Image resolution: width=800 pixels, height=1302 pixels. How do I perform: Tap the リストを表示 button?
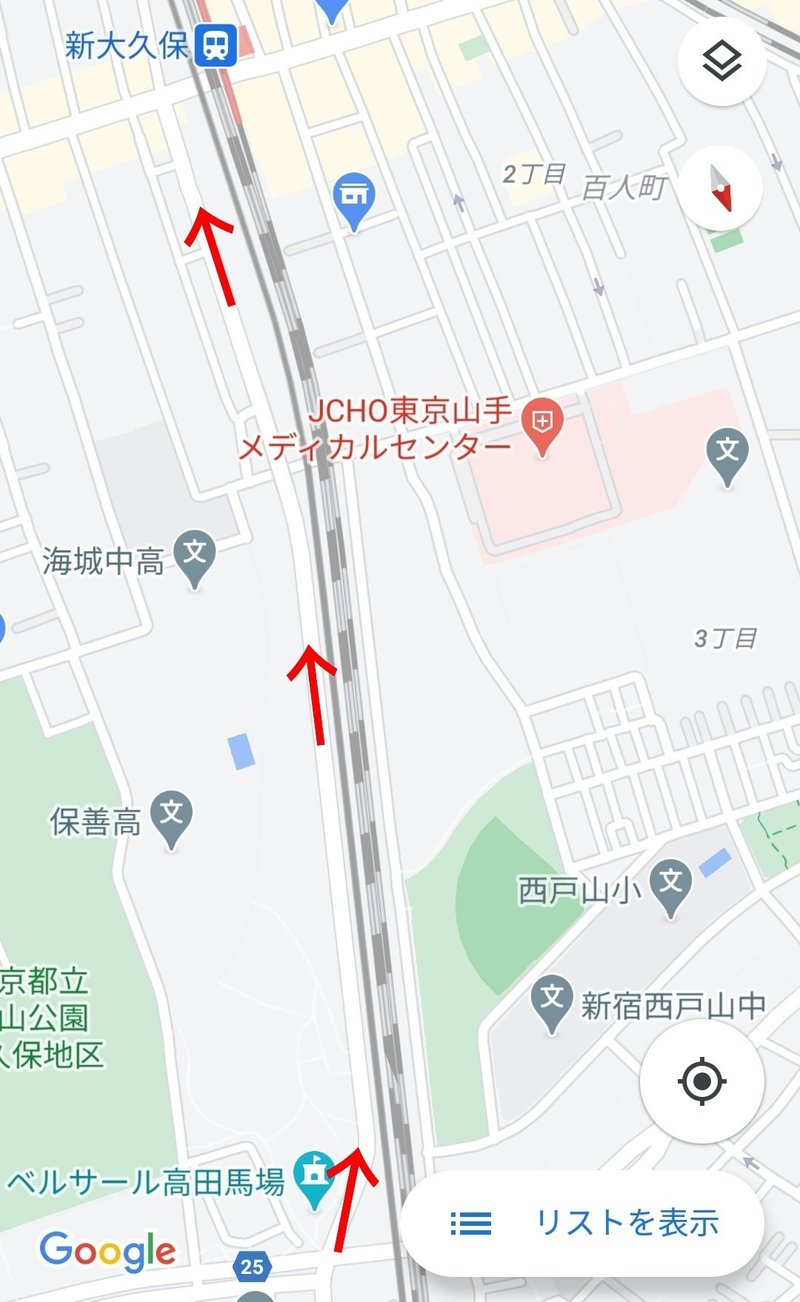[583, 1222]
